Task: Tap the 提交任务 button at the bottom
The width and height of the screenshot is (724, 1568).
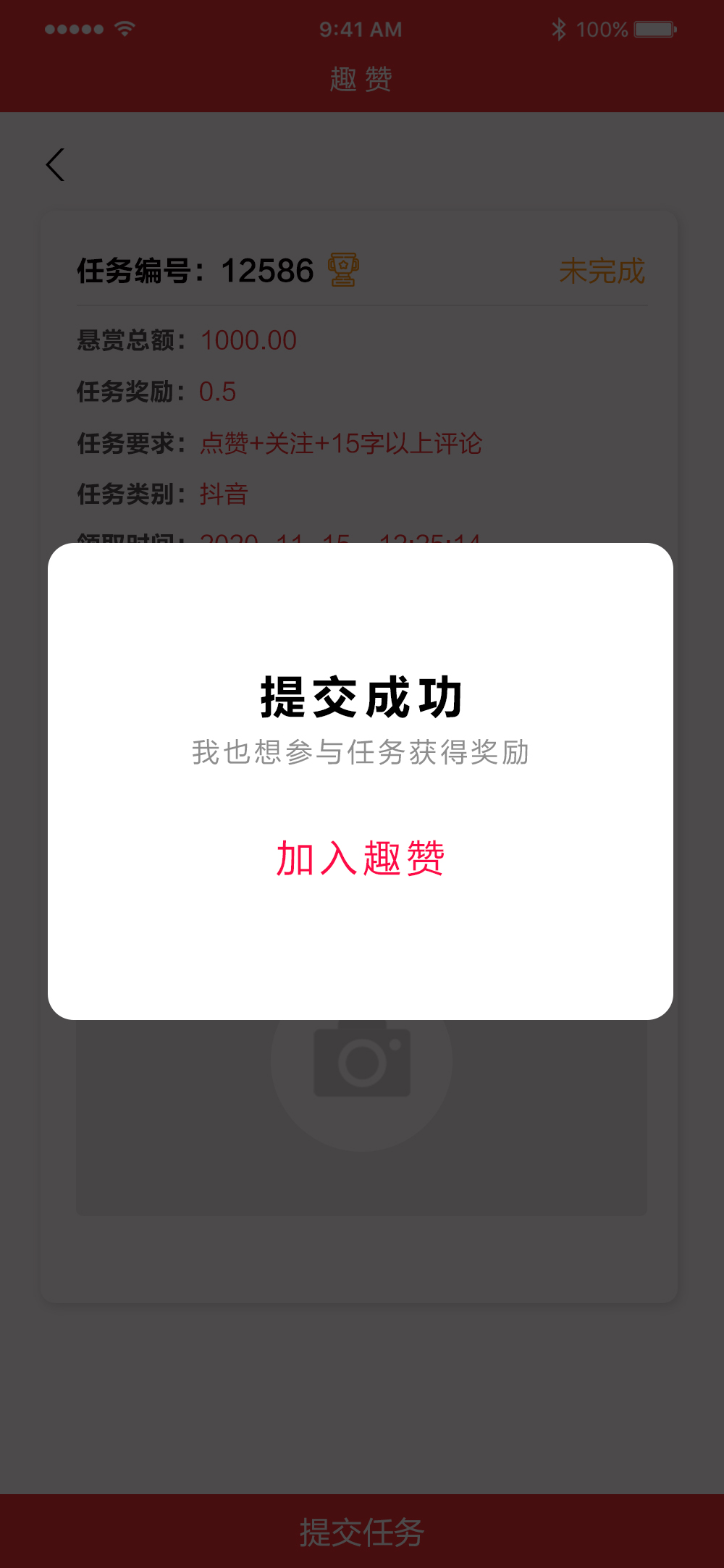Action: pyautogui.click(x=361, y=1532)
